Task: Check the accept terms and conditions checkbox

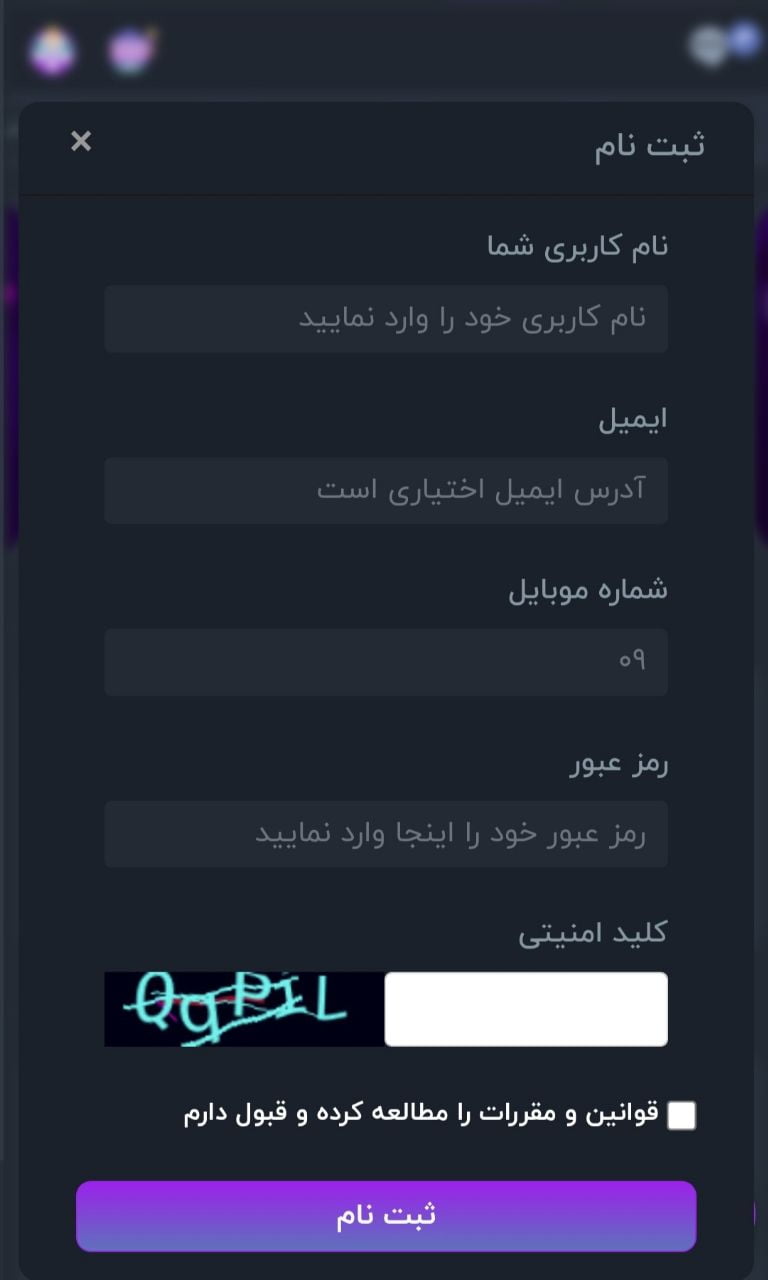Action: click(x=683, y=1115)
